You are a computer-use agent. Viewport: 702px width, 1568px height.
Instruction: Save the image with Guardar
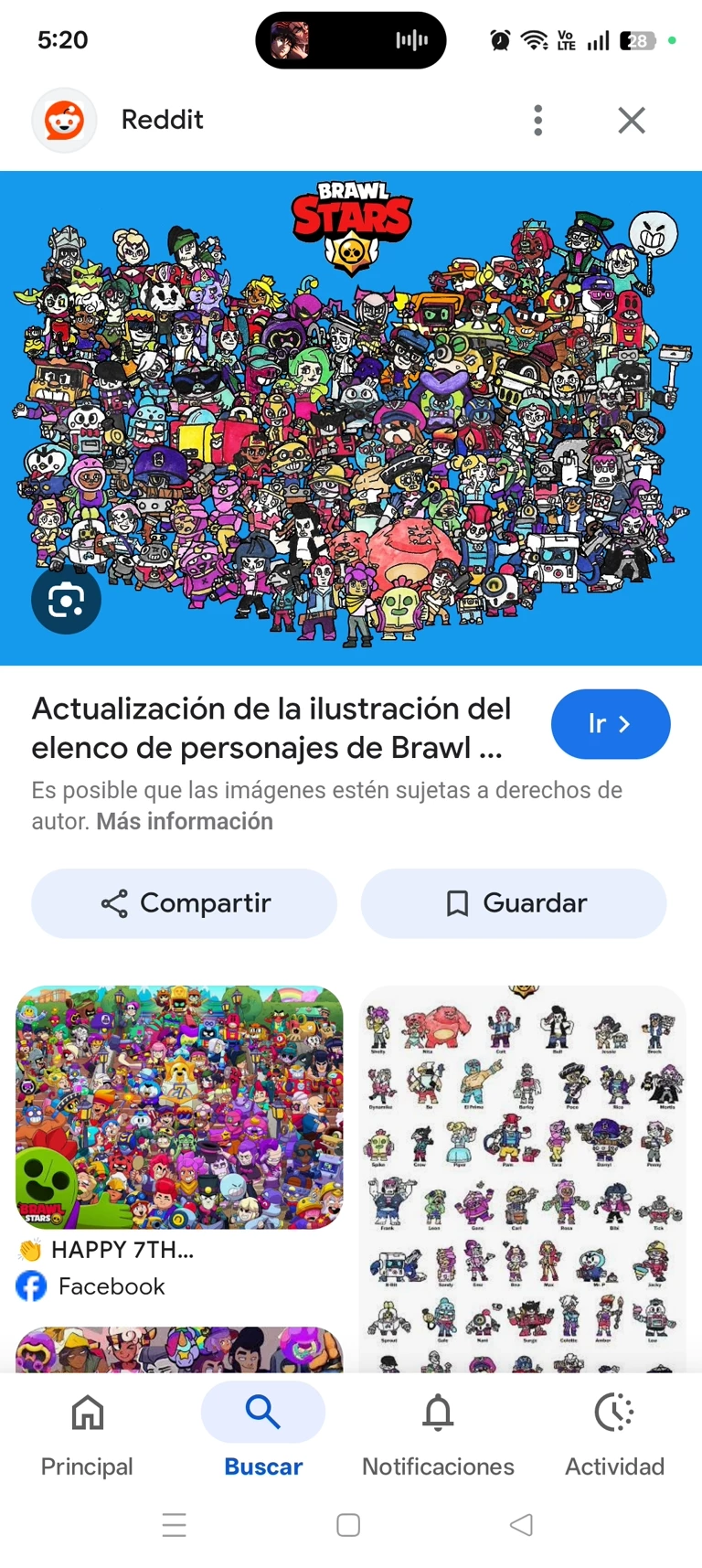[x=514, y=903]
